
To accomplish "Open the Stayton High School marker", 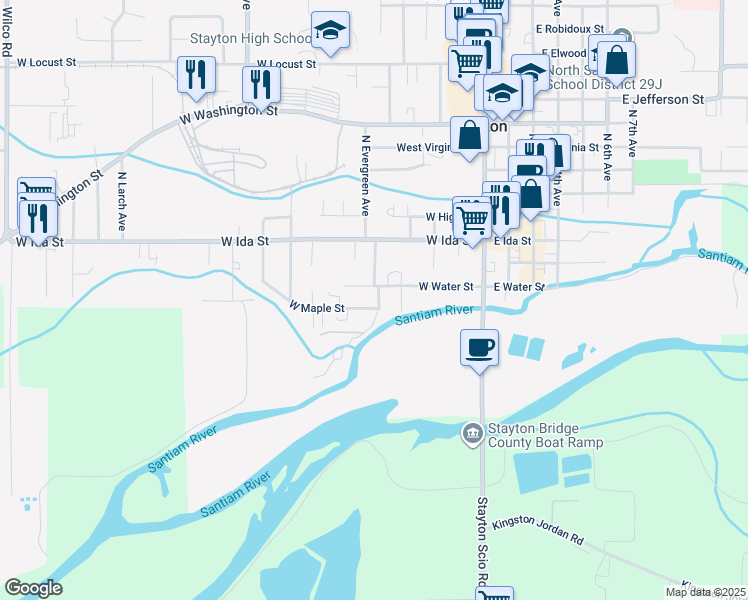I will click(x=329, y=32).
